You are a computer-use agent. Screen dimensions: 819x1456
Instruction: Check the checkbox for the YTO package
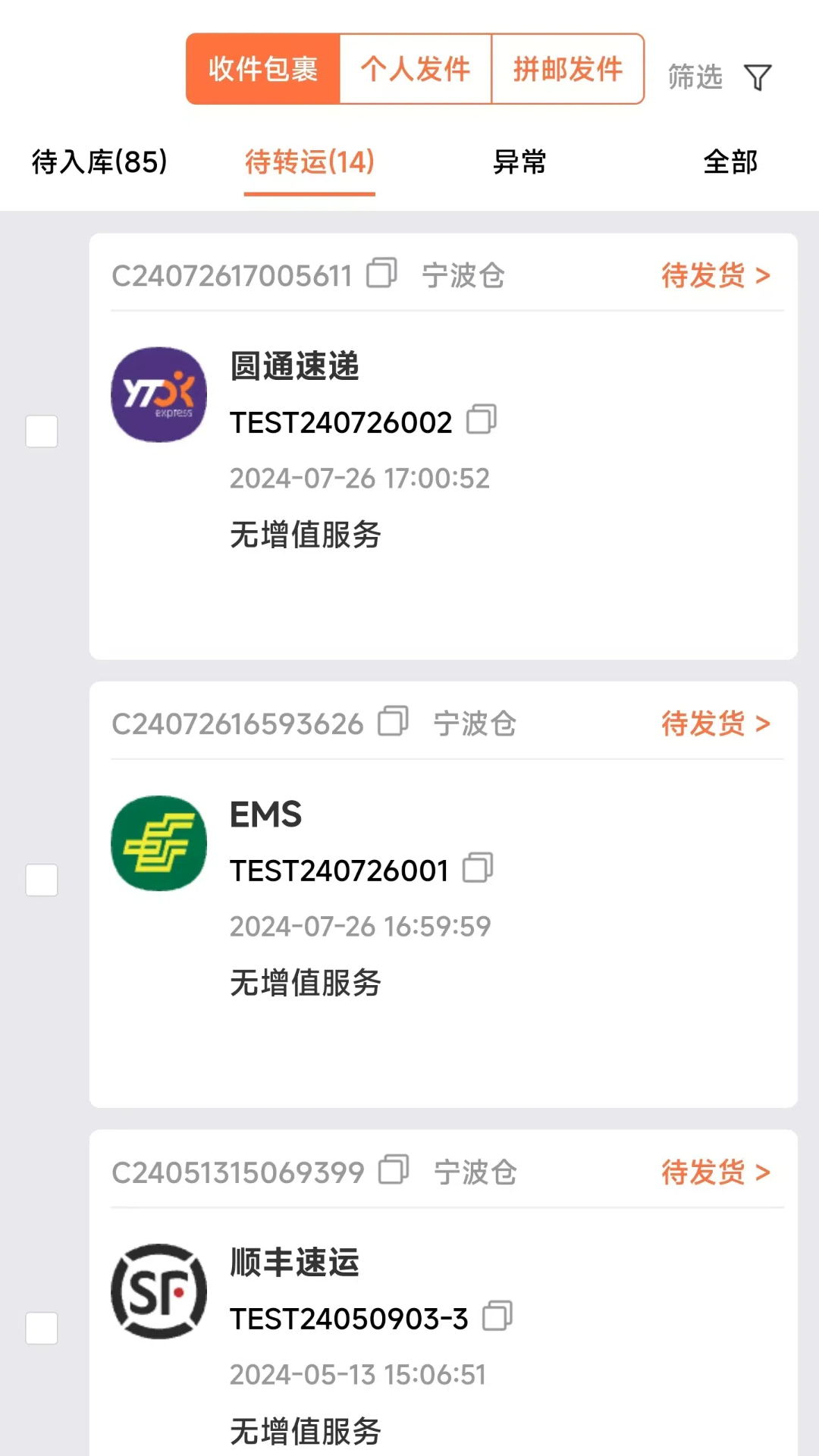pos(42,431)
